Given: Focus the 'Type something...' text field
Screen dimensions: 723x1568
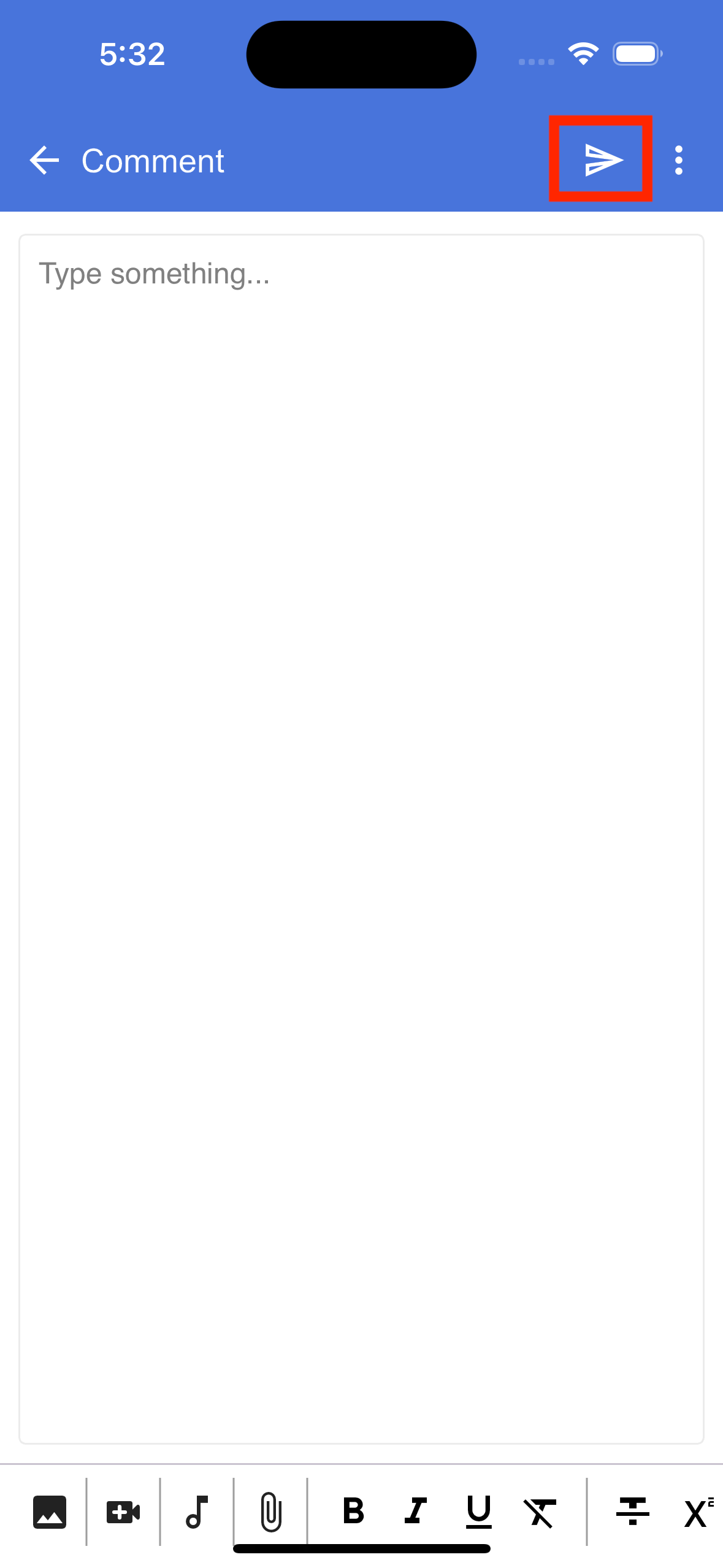Looking at the screenshot, I should (361, 839).
